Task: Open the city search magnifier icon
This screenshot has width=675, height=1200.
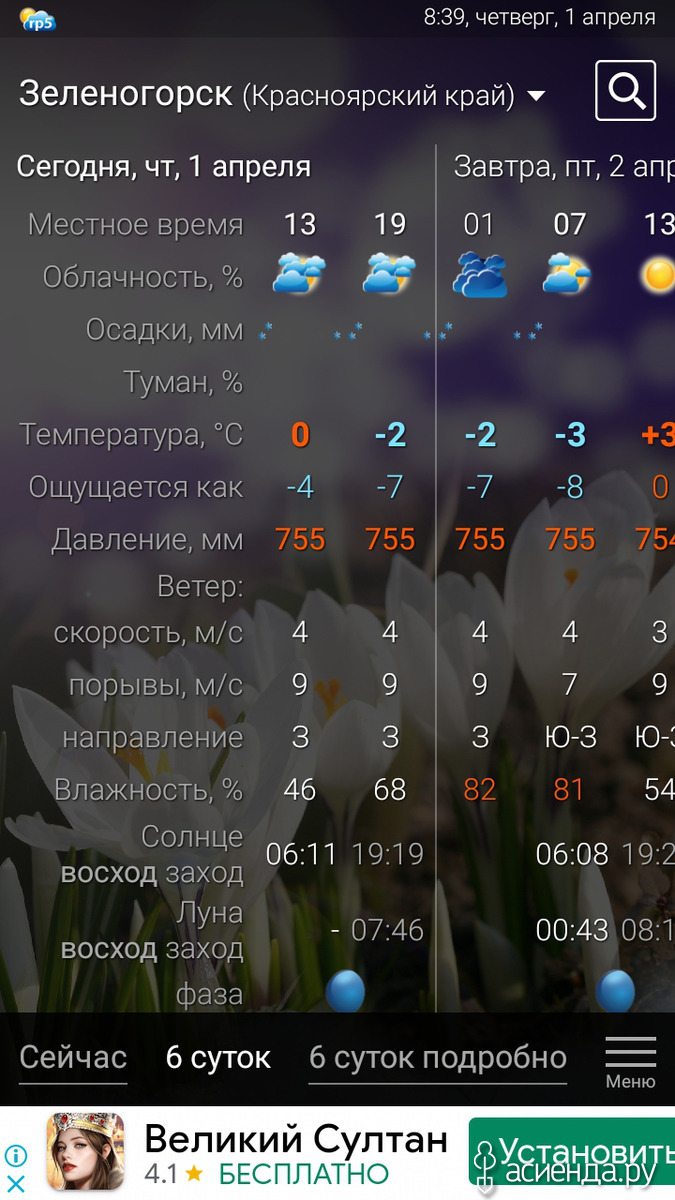Action: coord(626,91)
